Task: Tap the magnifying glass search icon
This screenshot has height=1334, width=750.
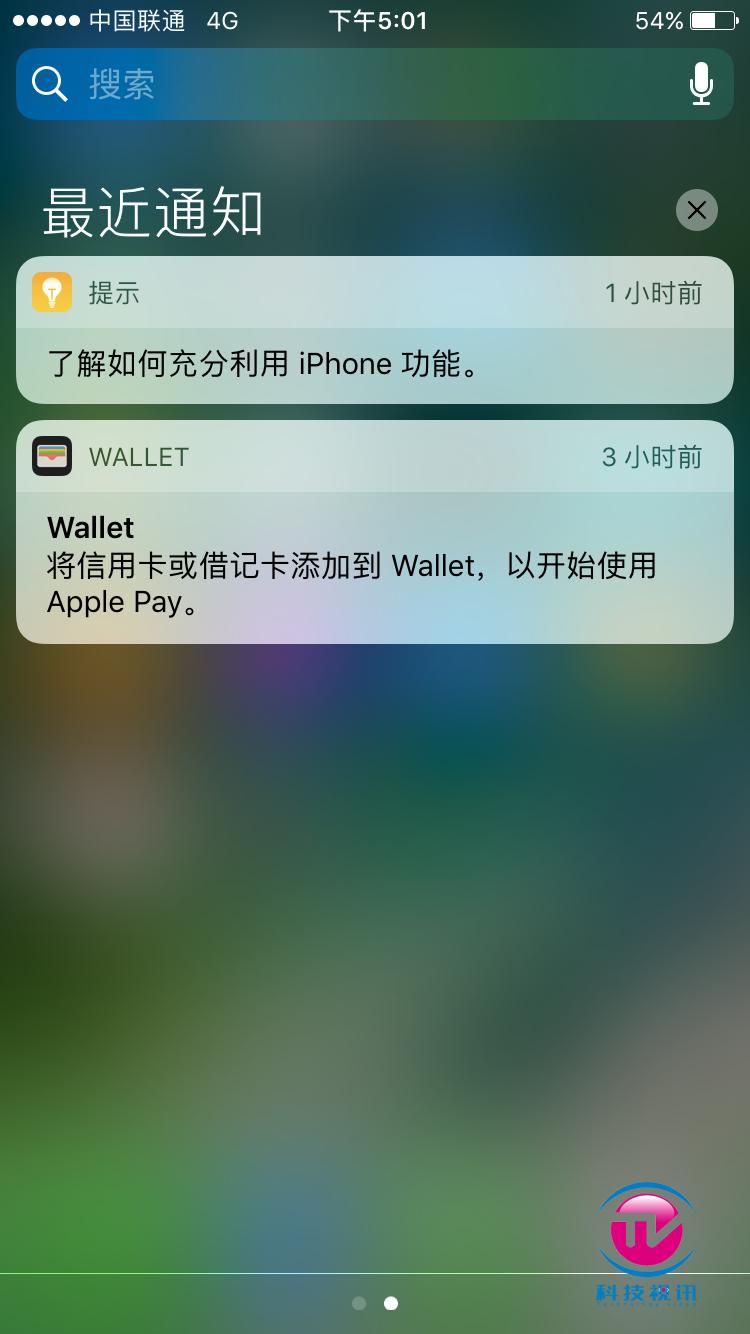Action: point(49,84)
